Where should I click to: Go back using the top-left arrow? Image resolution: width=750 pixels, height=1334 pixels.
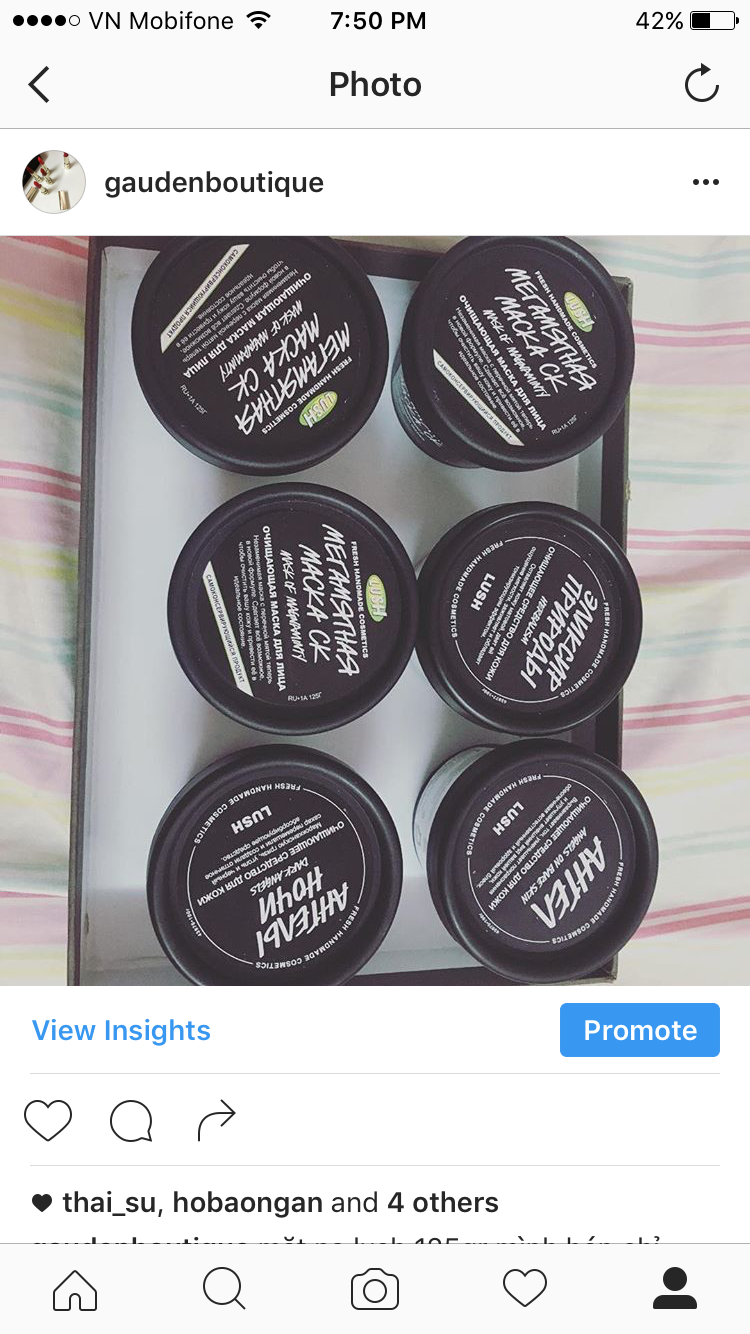click(x=40, y=85)
